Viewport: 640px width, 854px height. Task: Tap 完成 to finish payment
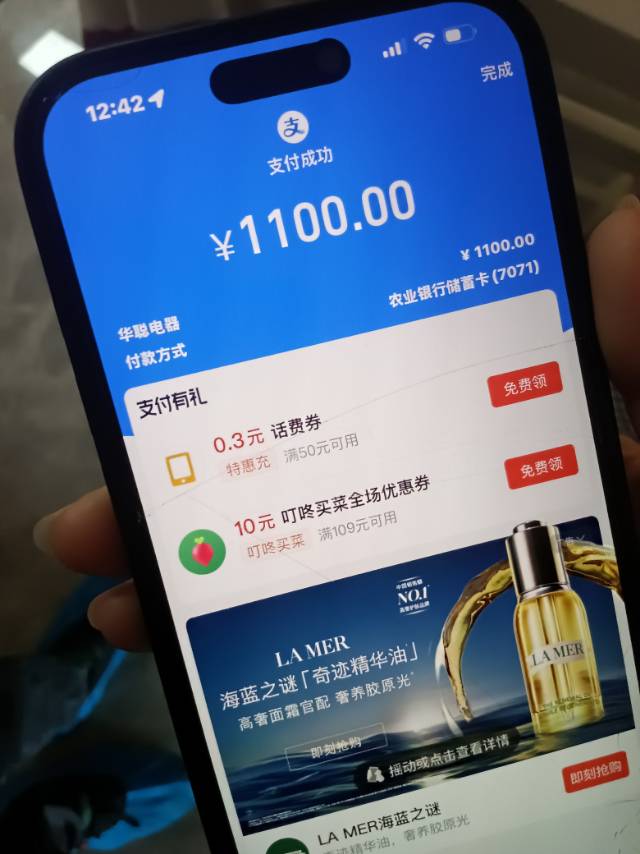pos(496,71)
